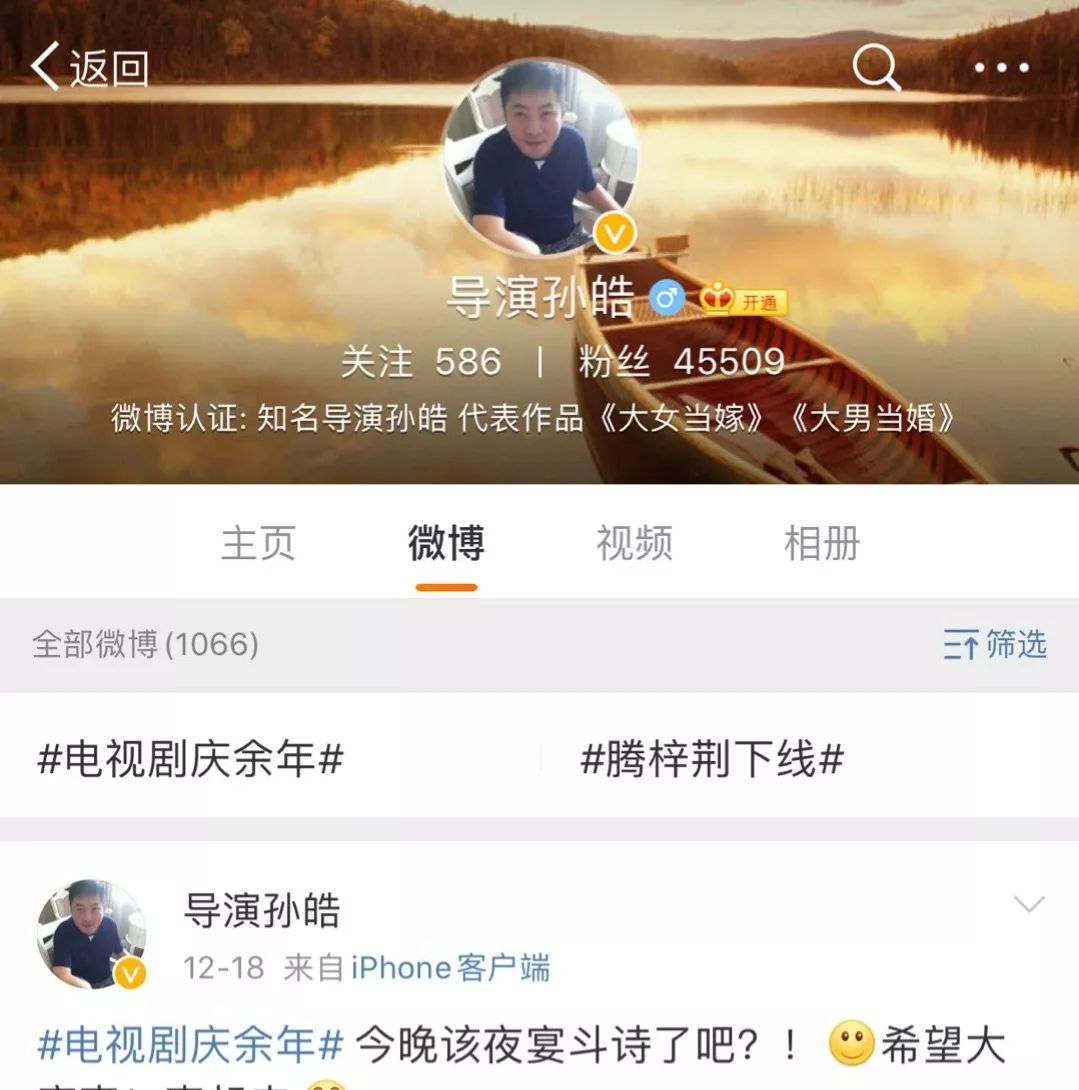Open the #电视剧庆余年# hashtag in the post
The width and height of the screenshot is (1079, 1090).
click(190, 1046)
